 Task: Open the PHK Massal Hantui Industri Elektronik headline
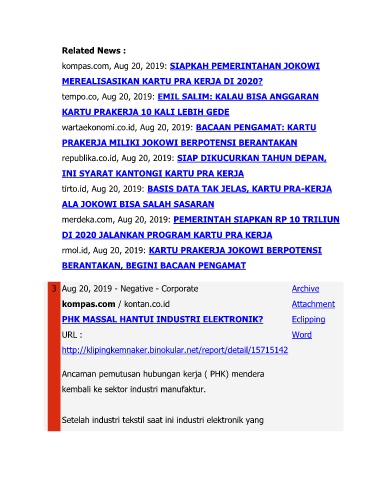[162, 319]
